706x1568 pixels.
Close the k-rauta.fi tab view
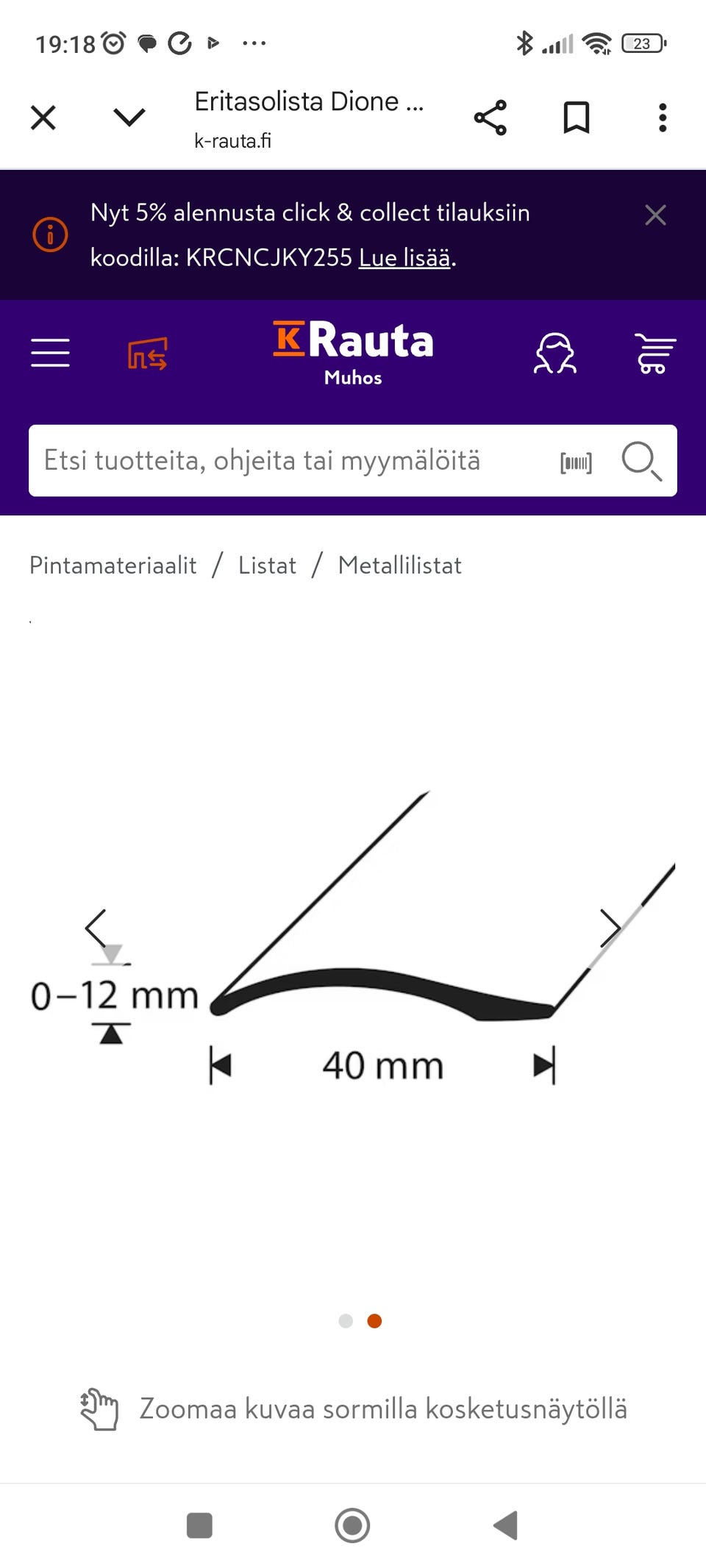point(43,116)
